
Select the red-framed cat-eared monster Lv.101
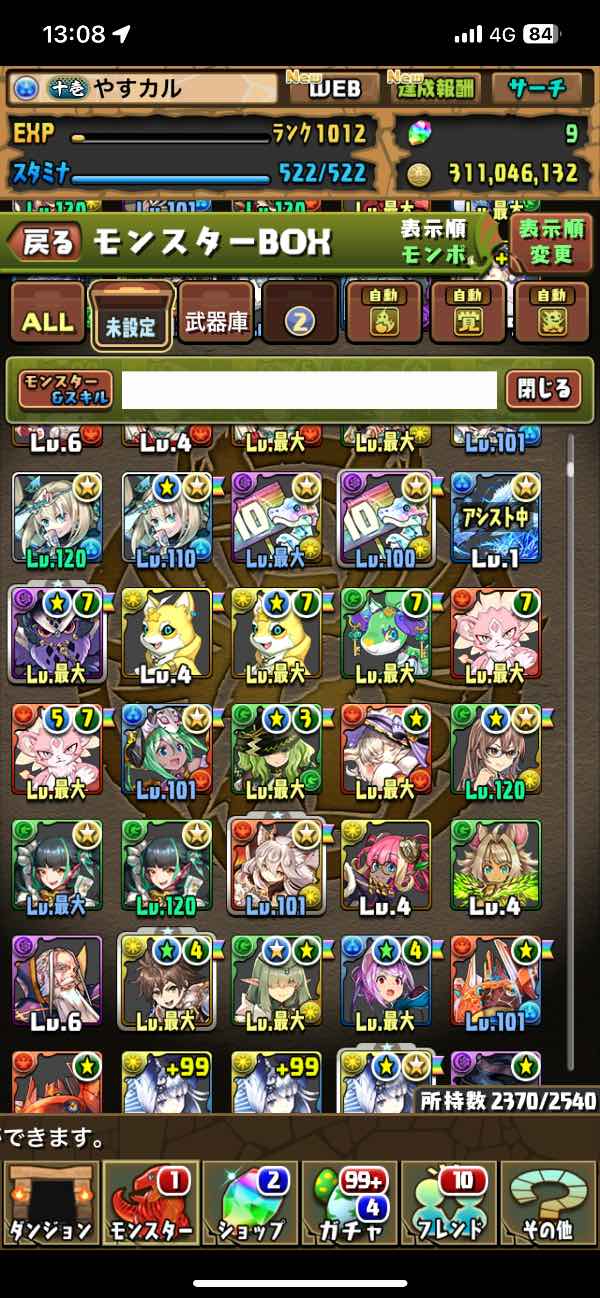276,865
